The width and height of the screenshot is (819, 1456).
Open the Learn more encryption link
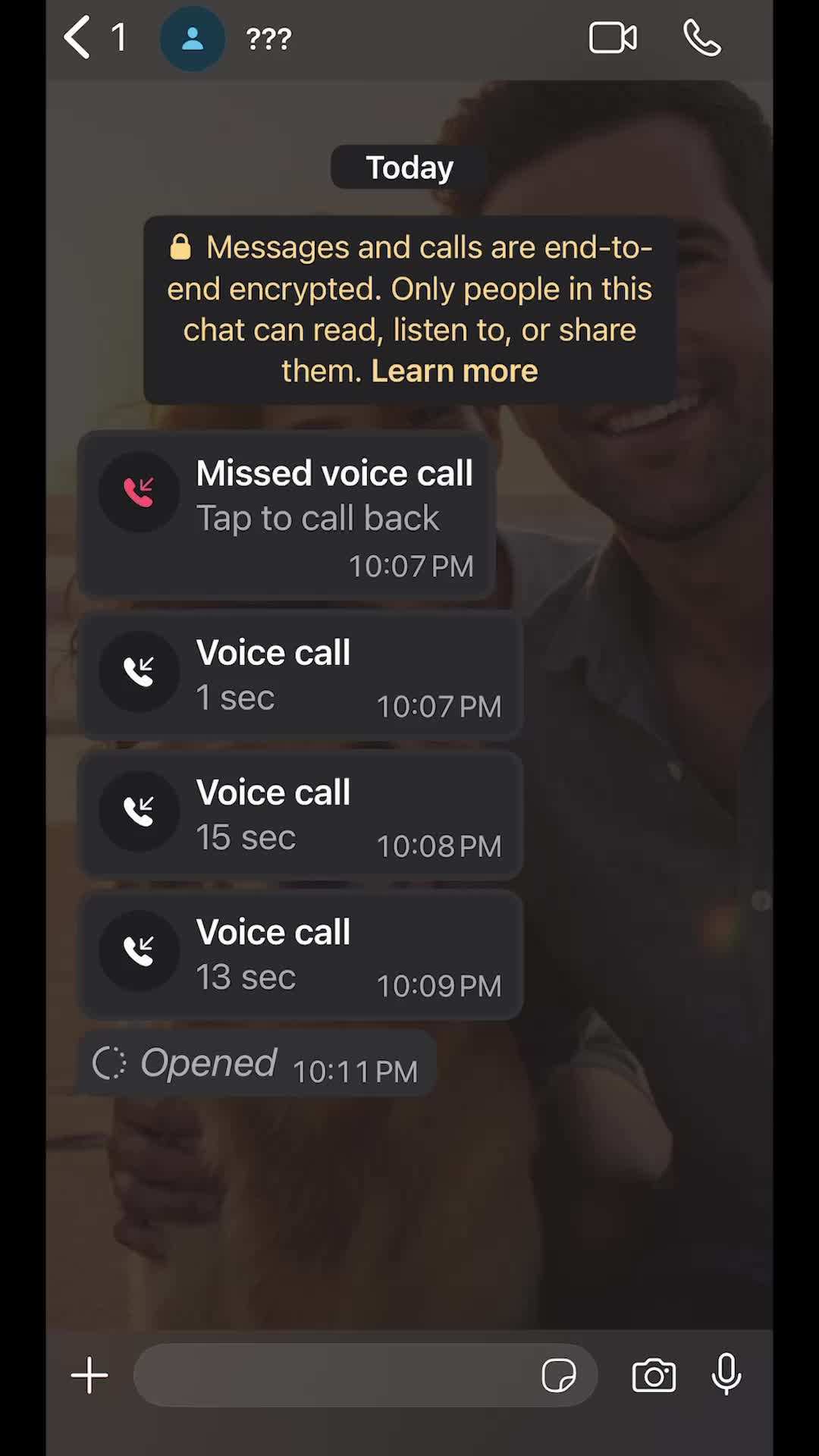point(454,371)
